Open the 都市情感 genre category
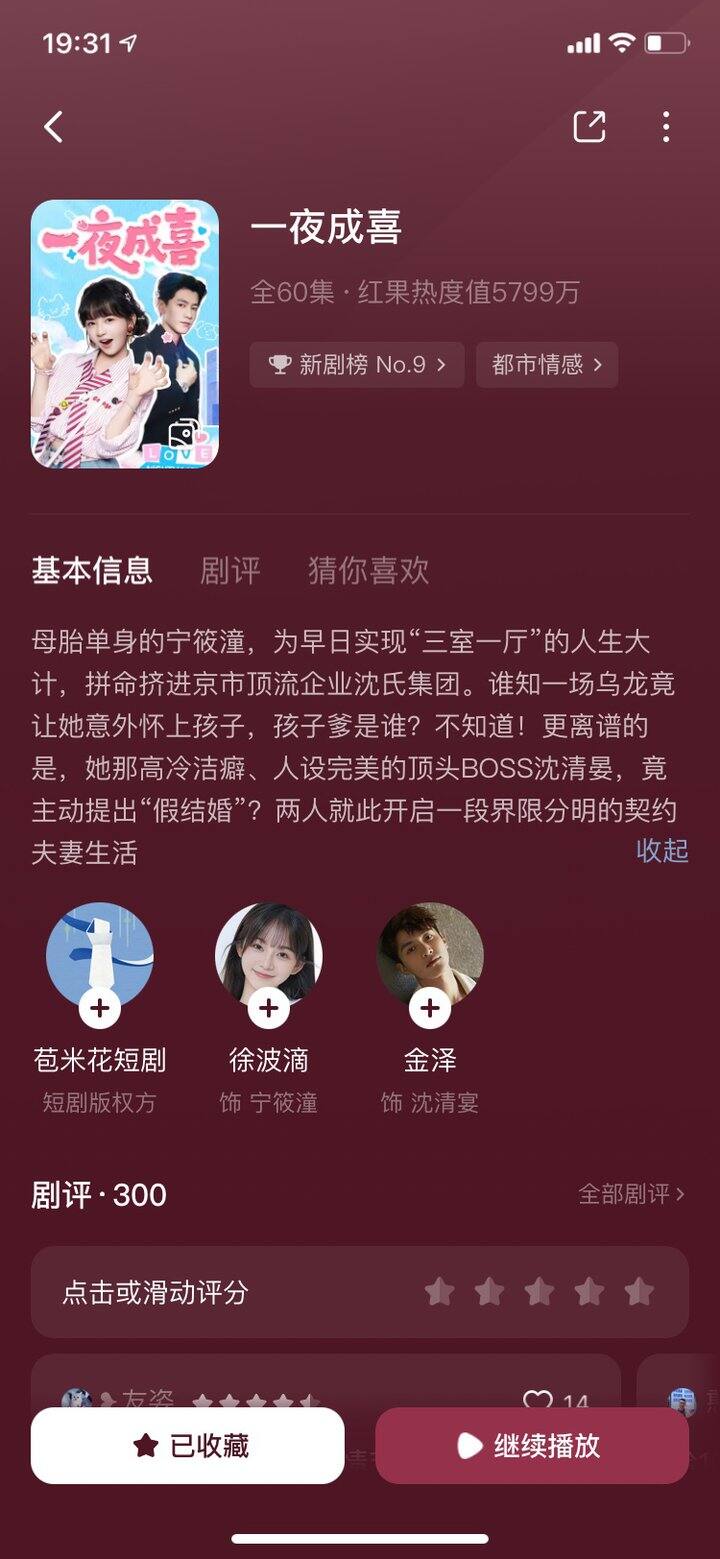The height and width of the screenshot is (1559, 720). (x=546, y=364)
